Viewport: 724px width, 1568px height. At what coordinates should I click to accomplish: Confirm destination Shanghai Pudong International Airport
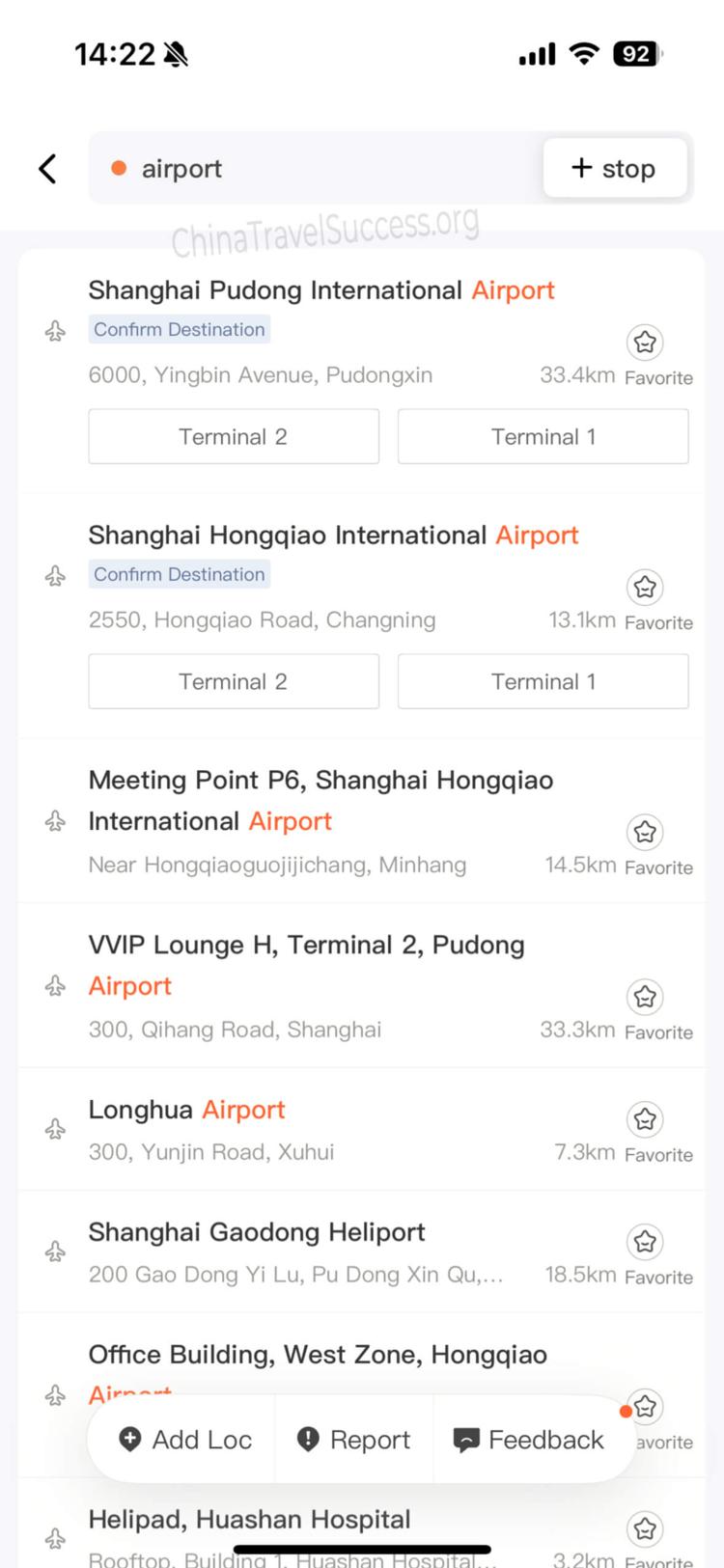(x=180, y=330)
